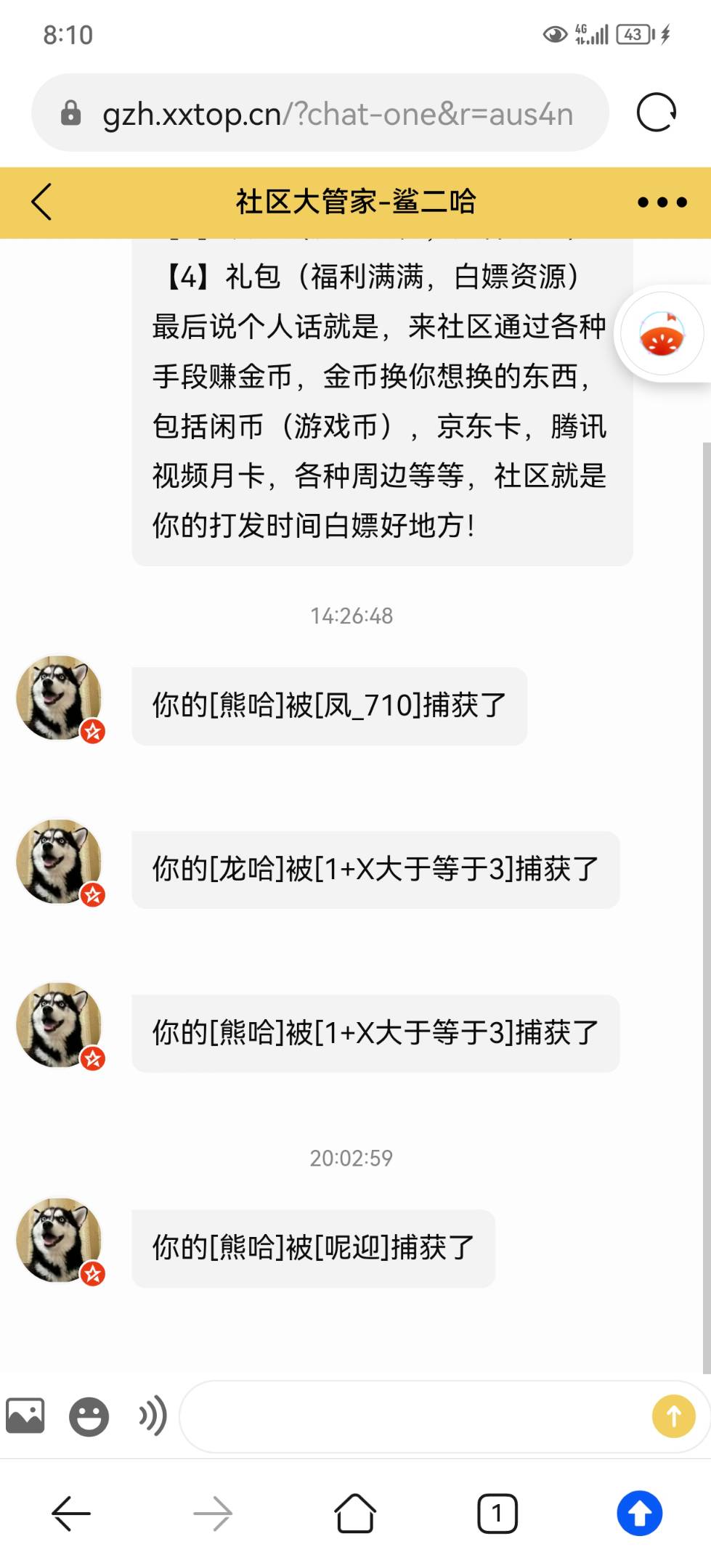The image size is (711, 1568).
Task: Focus the chat message input field
Action: (x=414, y=1416)
